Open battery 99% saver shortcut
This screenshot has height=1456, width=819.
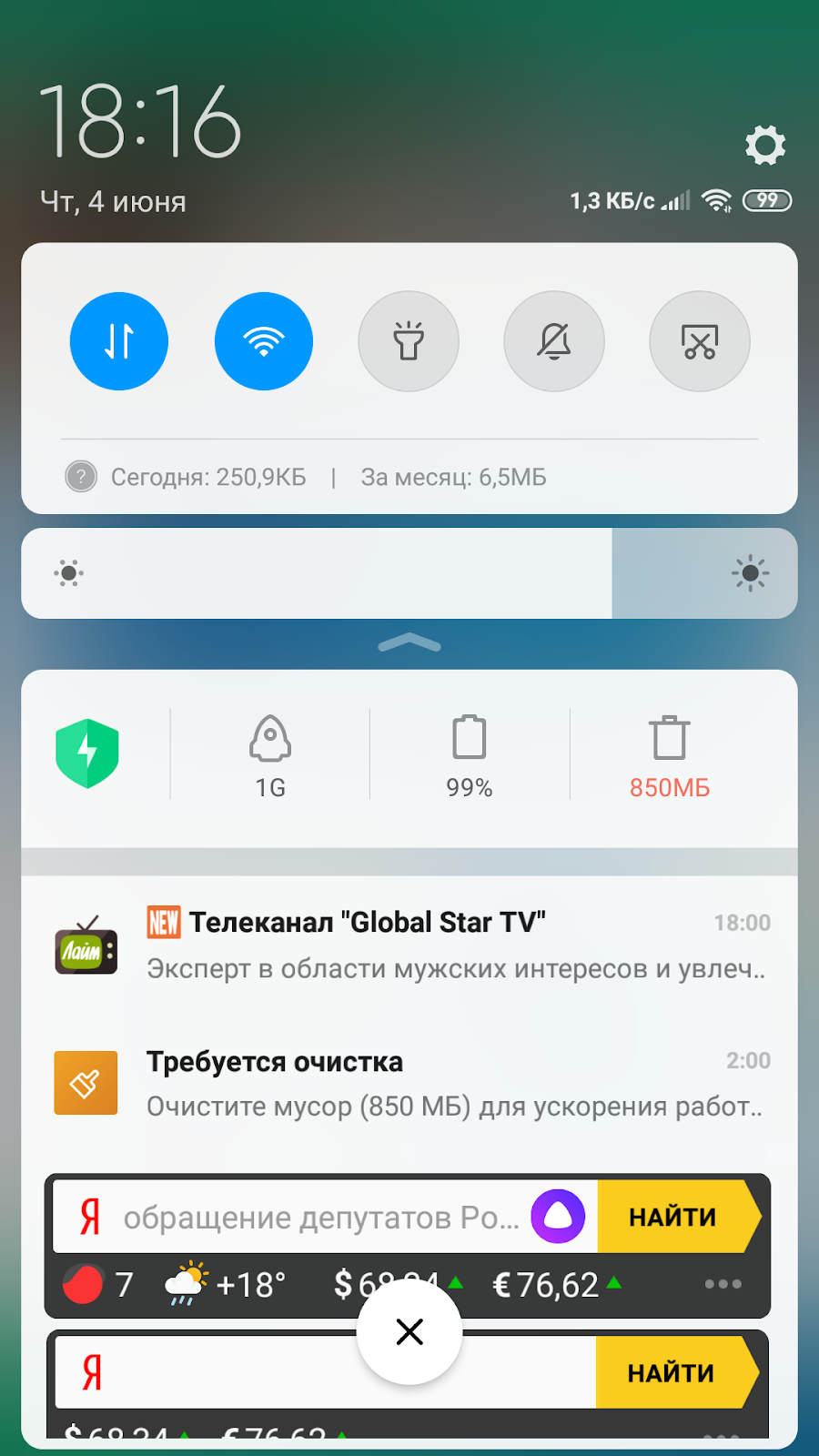coord(470,755)
